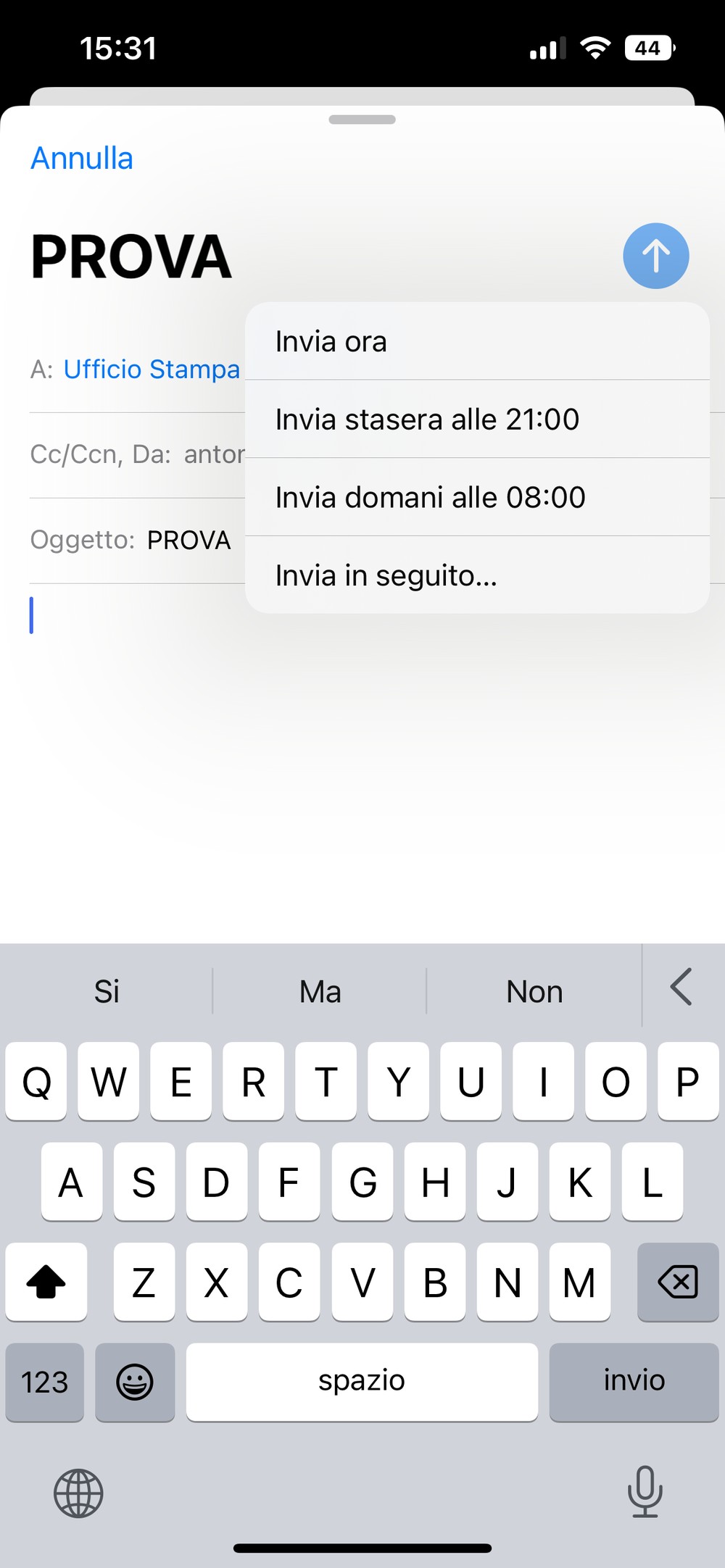
Task: Insert the suggestion Non
Action: 534,991
